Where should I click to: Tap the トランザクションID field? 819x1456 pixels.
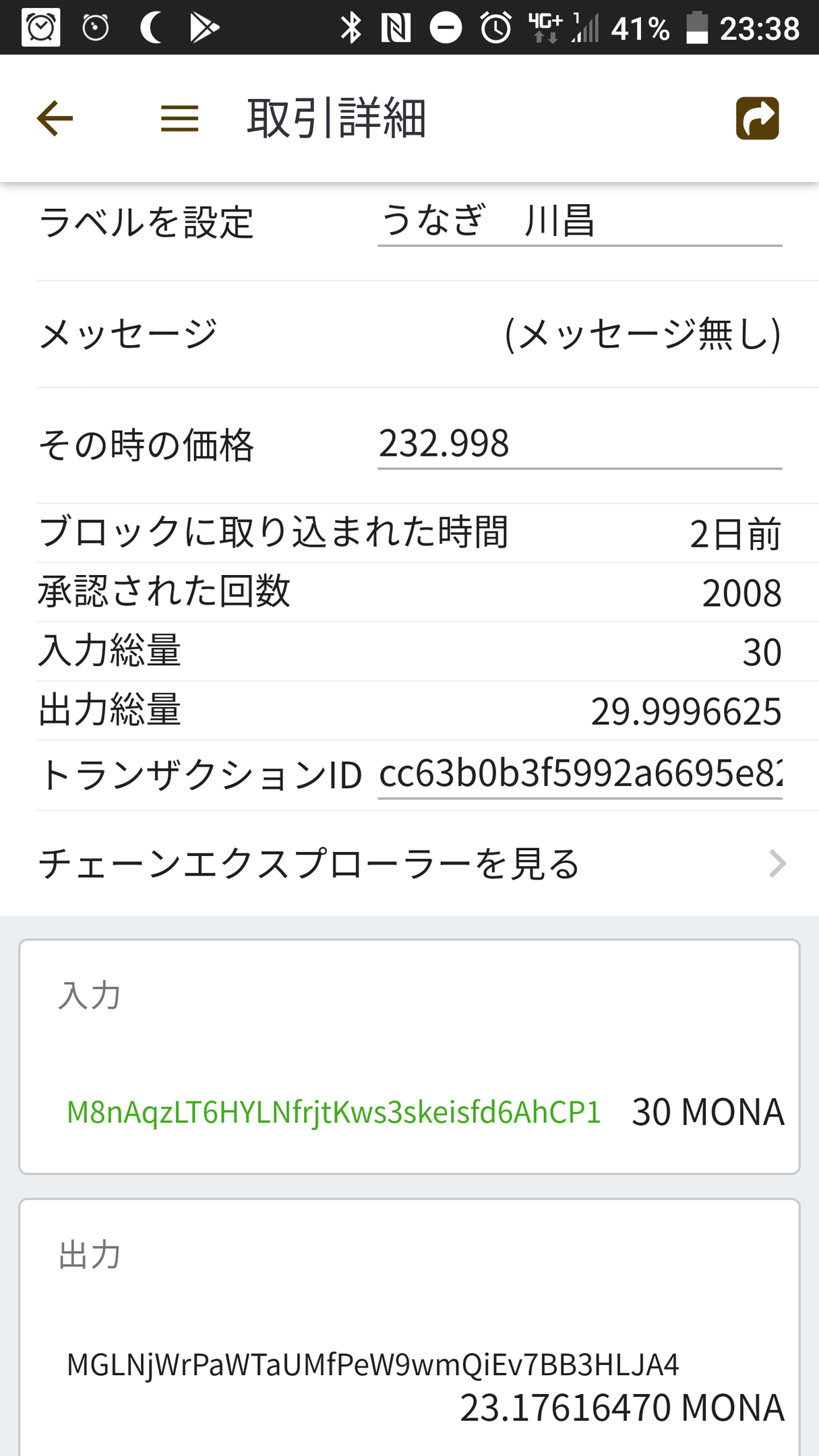tap(579, 774)
